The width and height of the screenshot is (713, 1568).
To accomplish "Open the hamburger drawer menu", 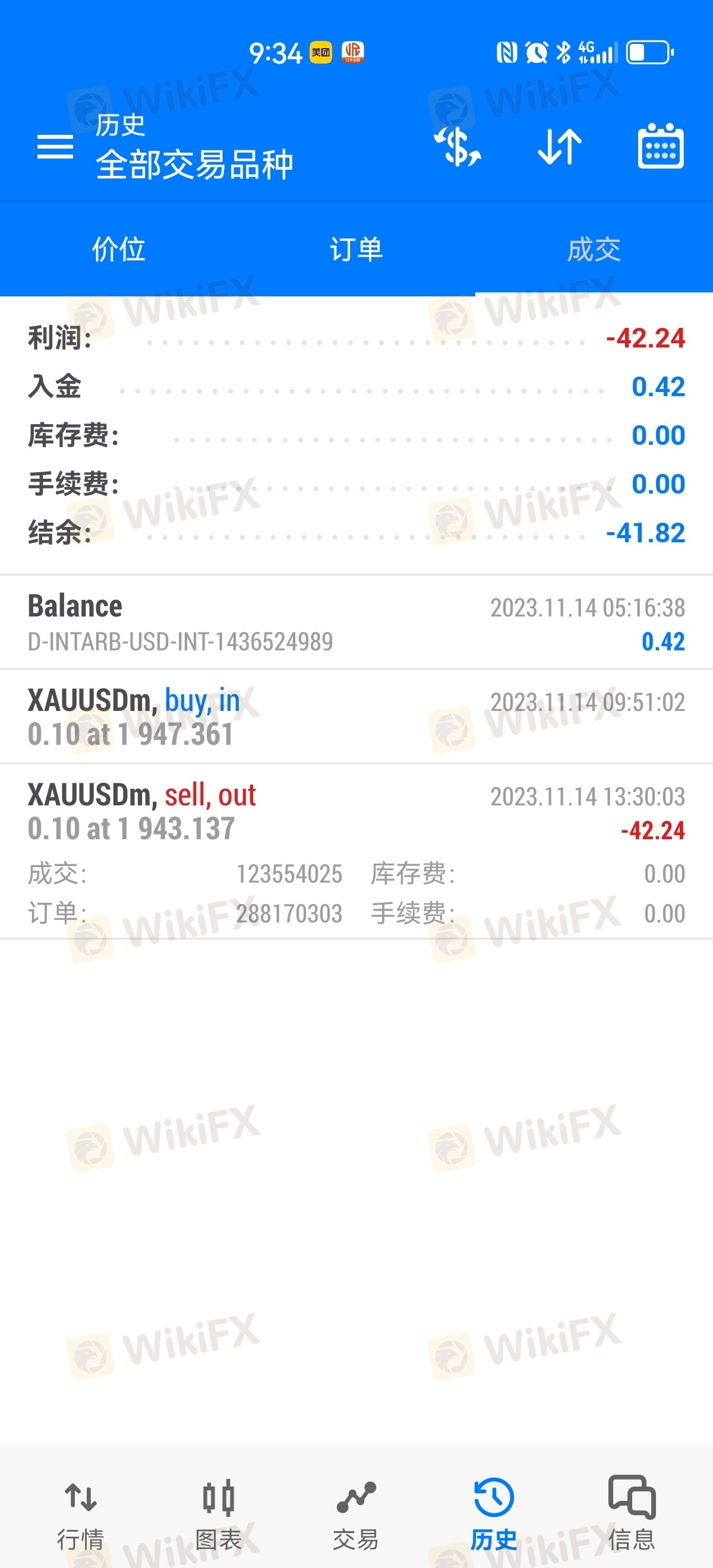I will pyautogui.click(x=55, y=147).
